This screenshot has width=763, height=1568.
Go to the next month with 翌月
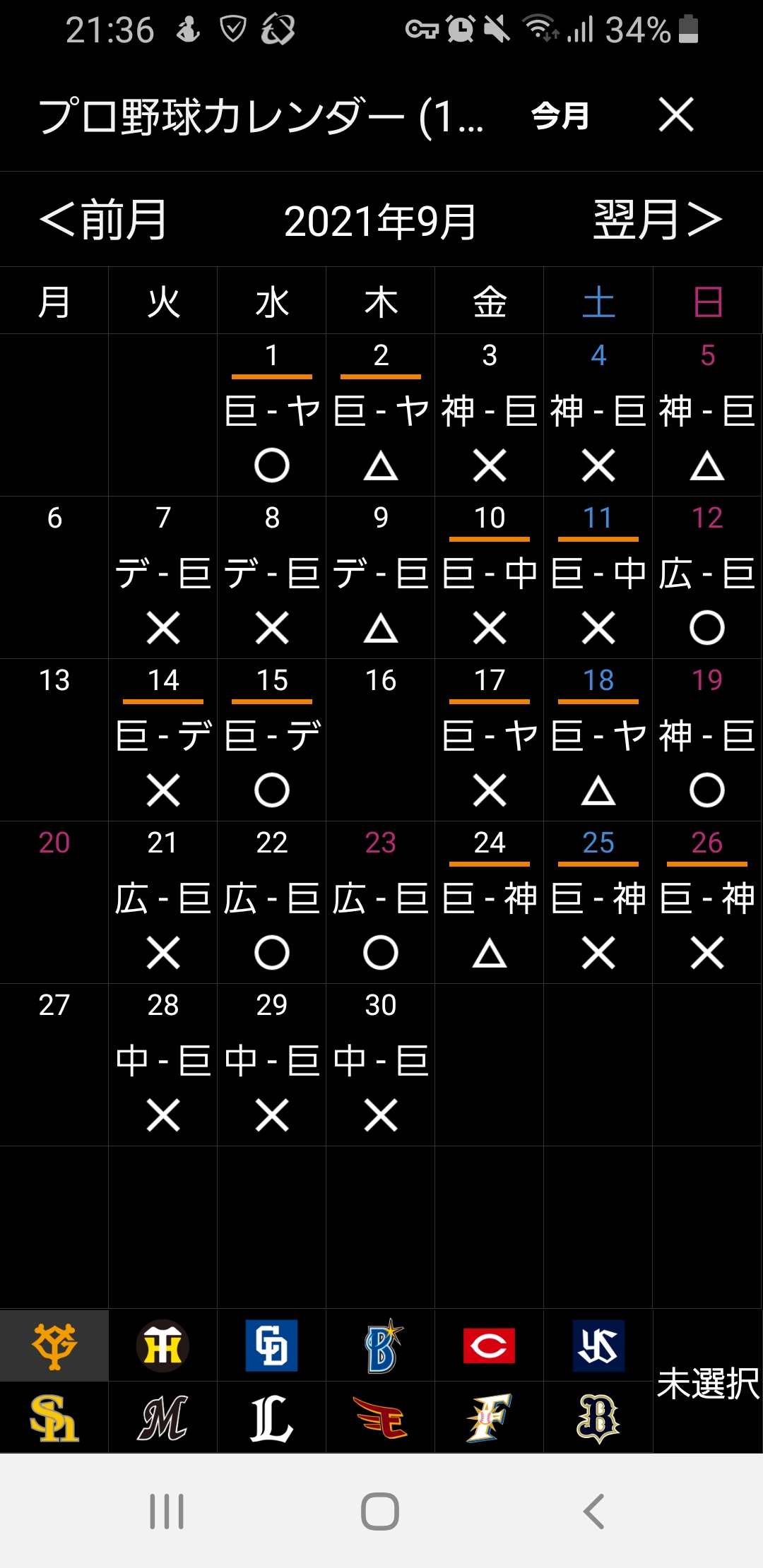tap(658, 219)
